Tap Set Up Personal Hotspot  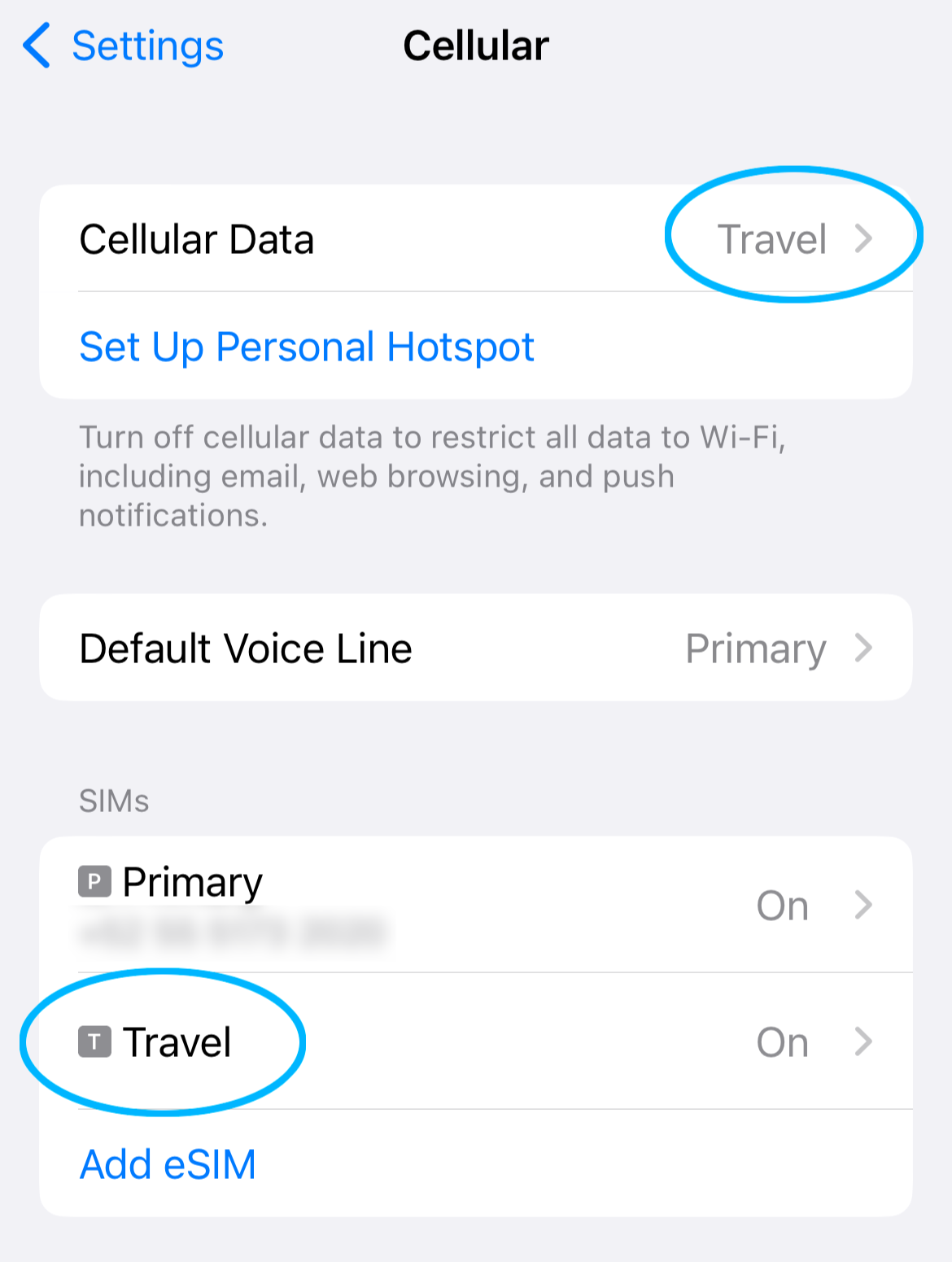point(307,347)
